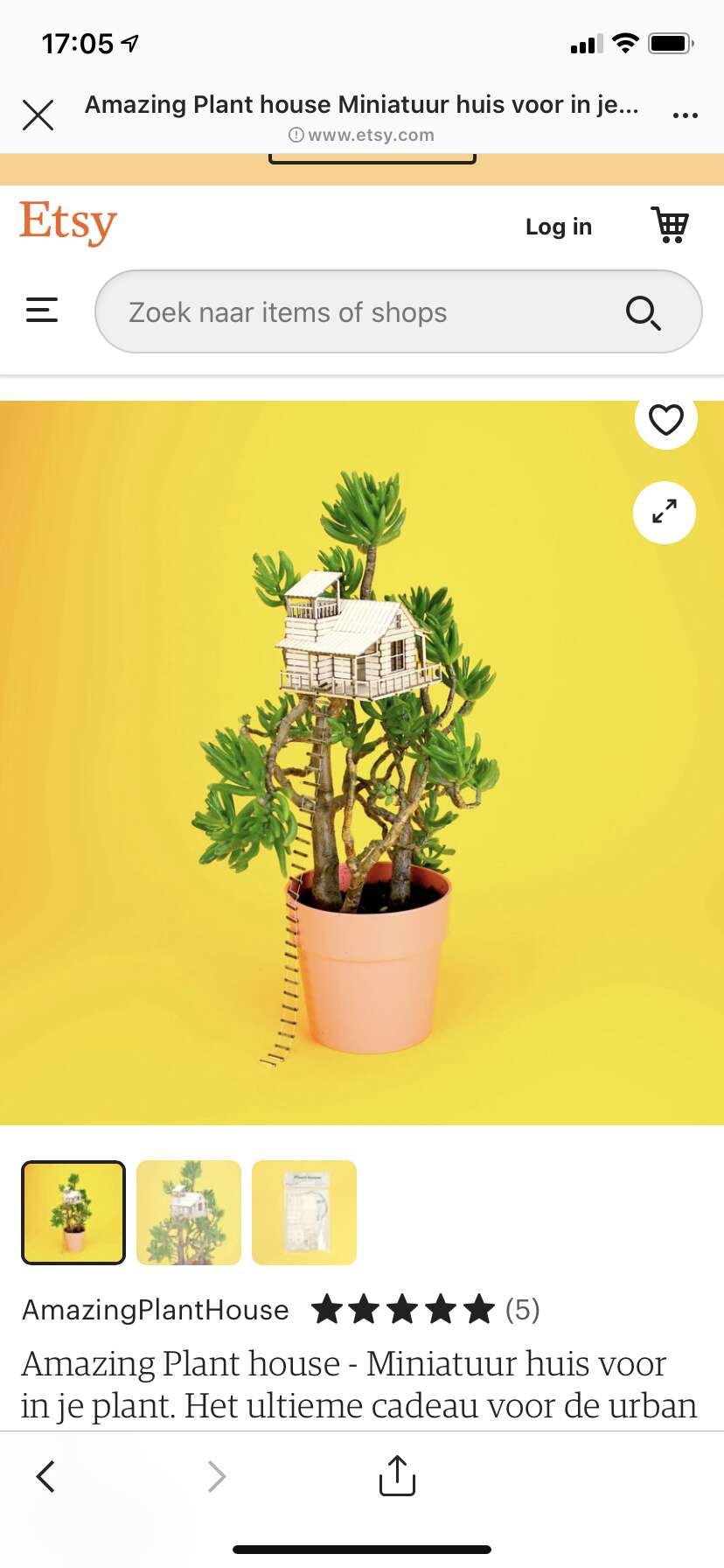Tap the magnifying glass search icon
Viewport: 724px width, 1568px height.
(644, 312)
